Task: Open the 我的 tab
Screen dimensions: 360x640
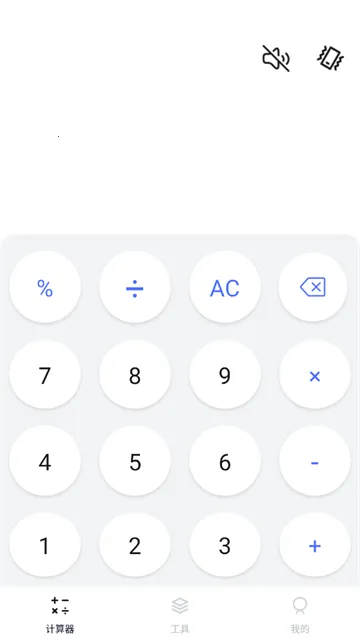Action: pyautogui.click(x=300, y=614)
